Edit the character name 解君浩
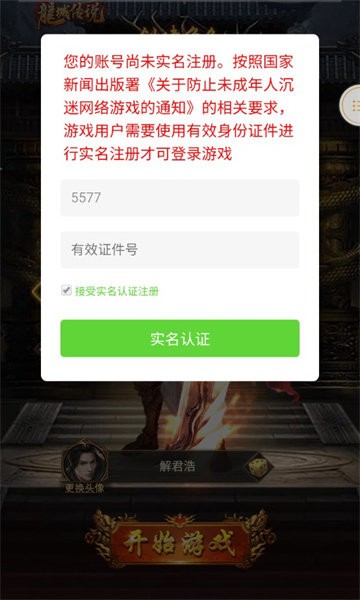360x600 pixels. (x=177, y=467)
